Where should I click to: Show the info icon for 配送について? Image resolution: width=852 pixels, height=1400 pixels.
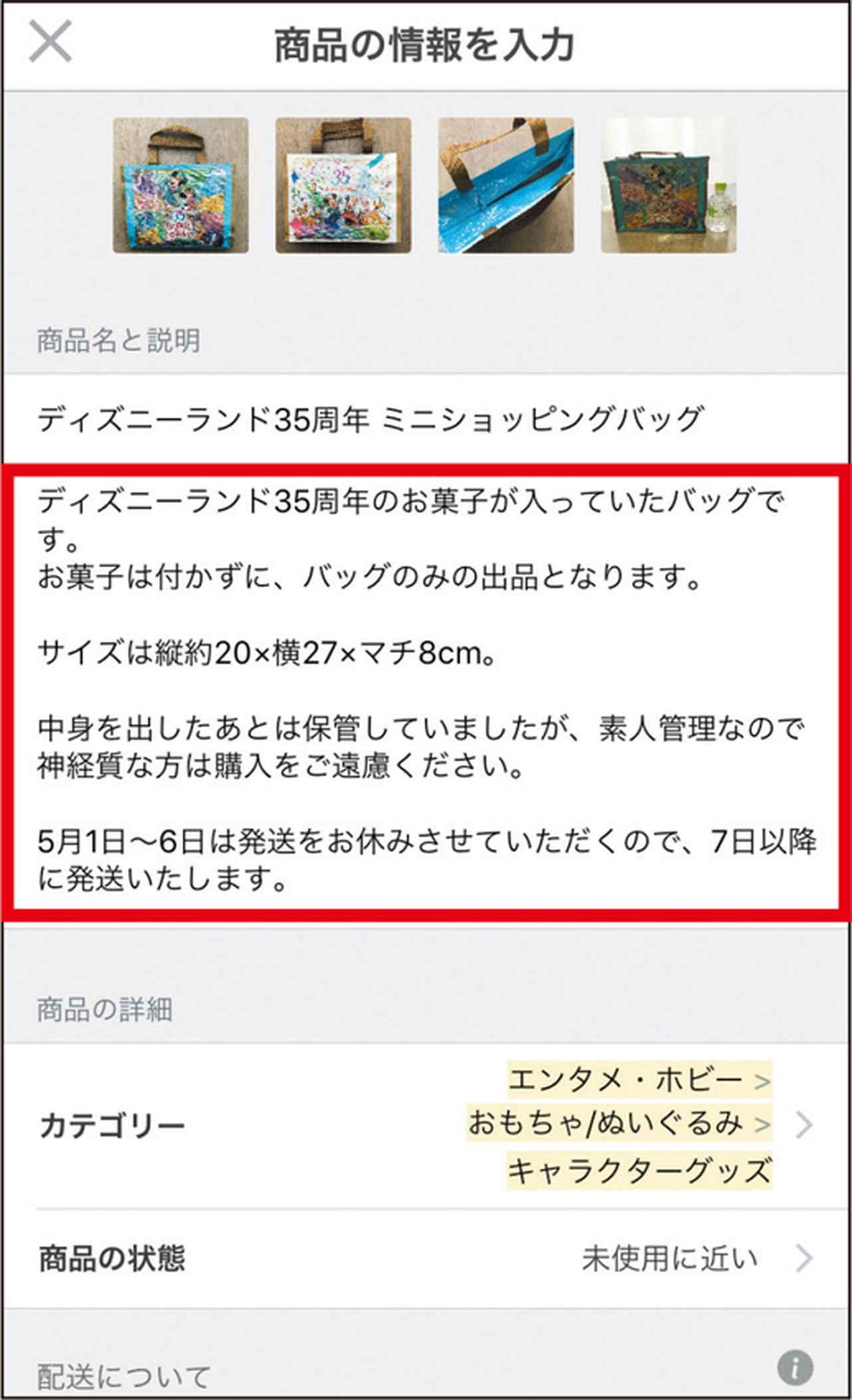point(795,1368)
